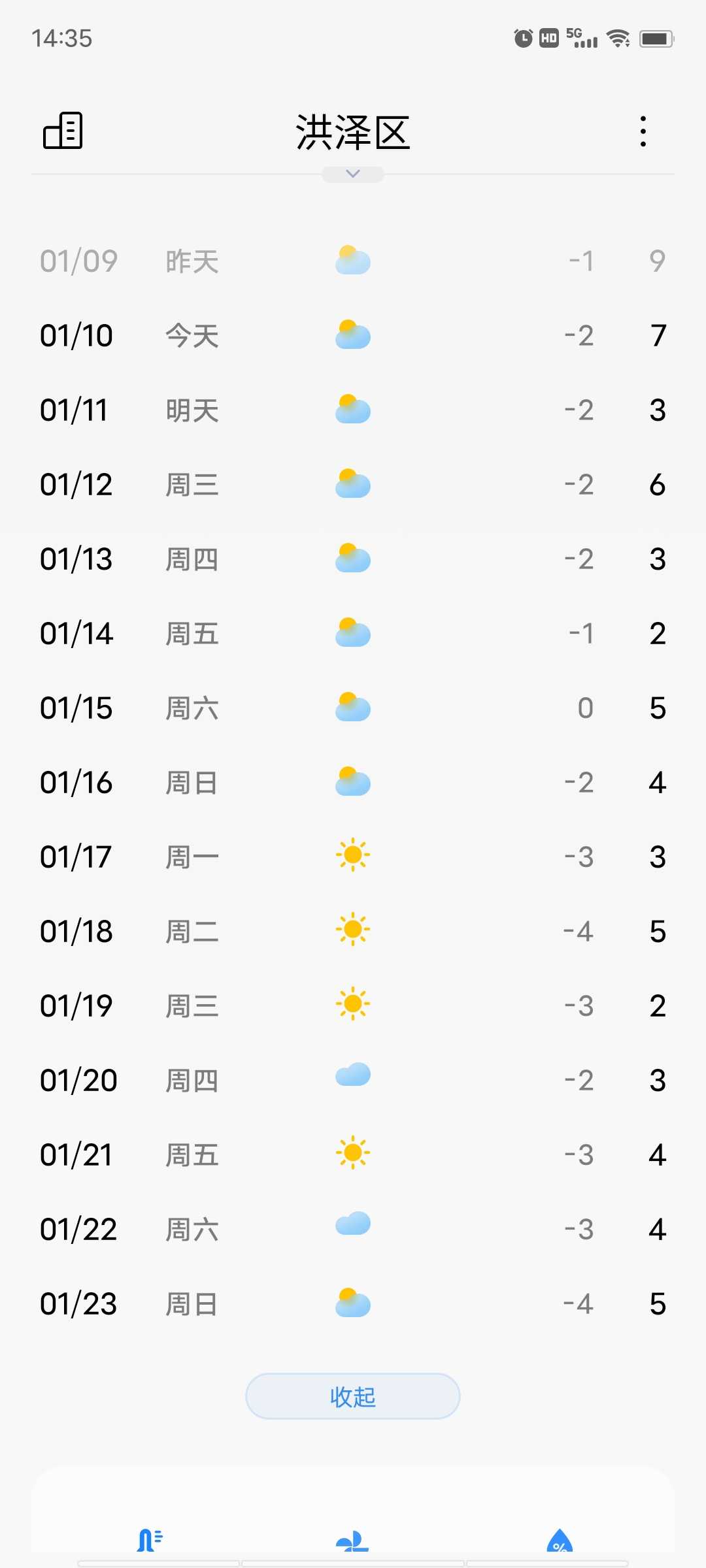This screenshot has height=1568, width=706.
Task: Open the 01/10 今天 forecast row
Action: pyautogui.click(x=353, y=336)
